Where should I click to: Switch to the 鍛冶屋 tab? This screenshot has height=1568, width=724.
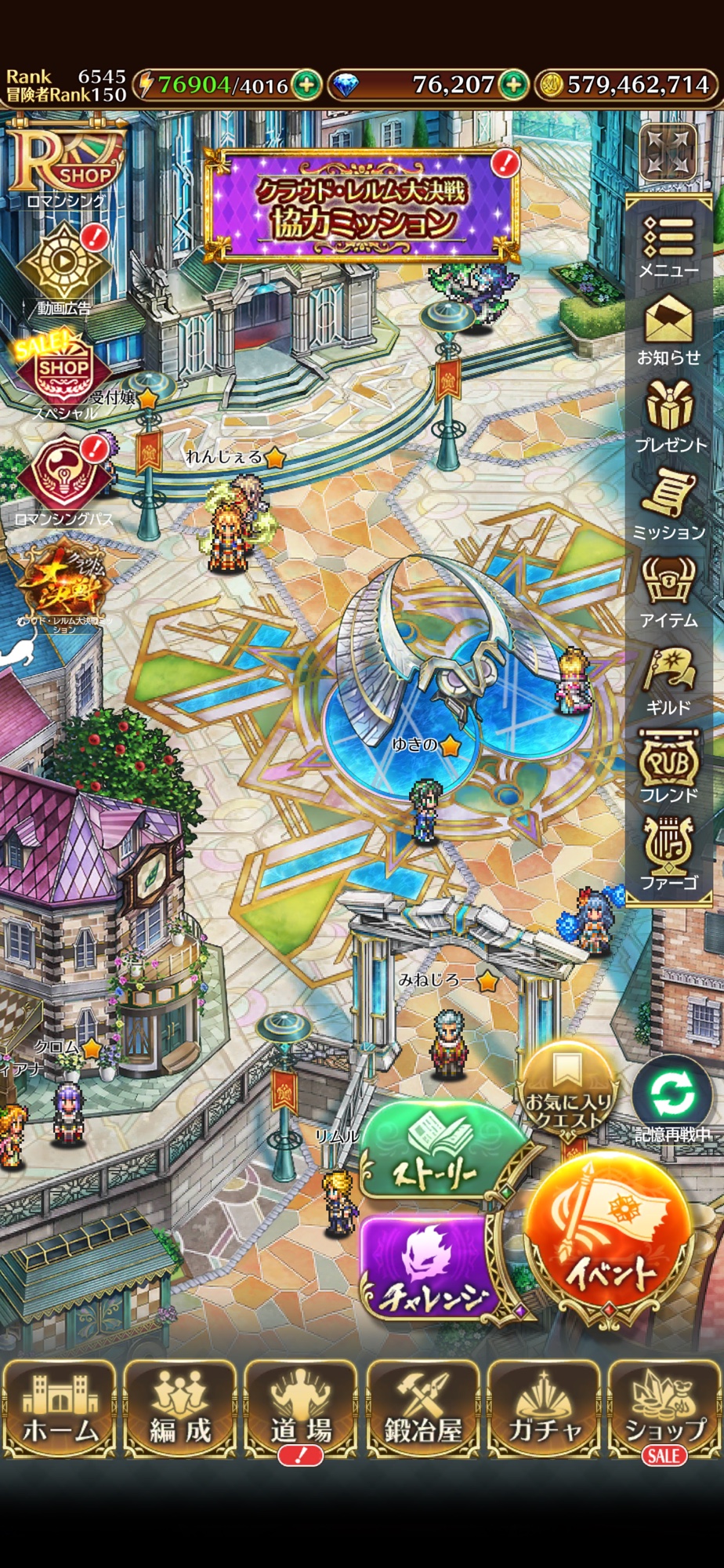[422, 1409]
